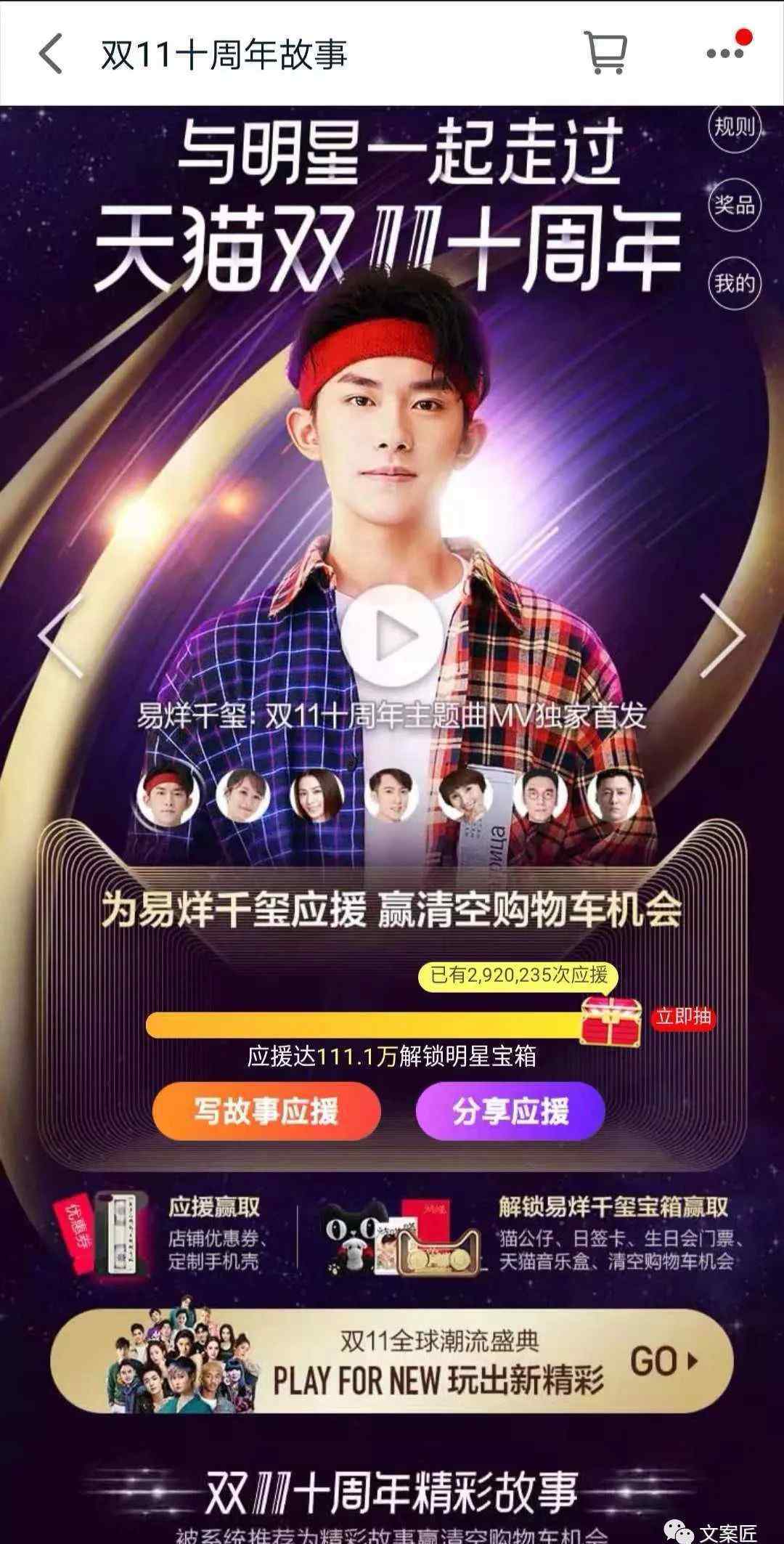Image resolution: width=784 pixels, height=1544 pixels.
Task: Open the shopping cart
Action: [x=605, y=52]
